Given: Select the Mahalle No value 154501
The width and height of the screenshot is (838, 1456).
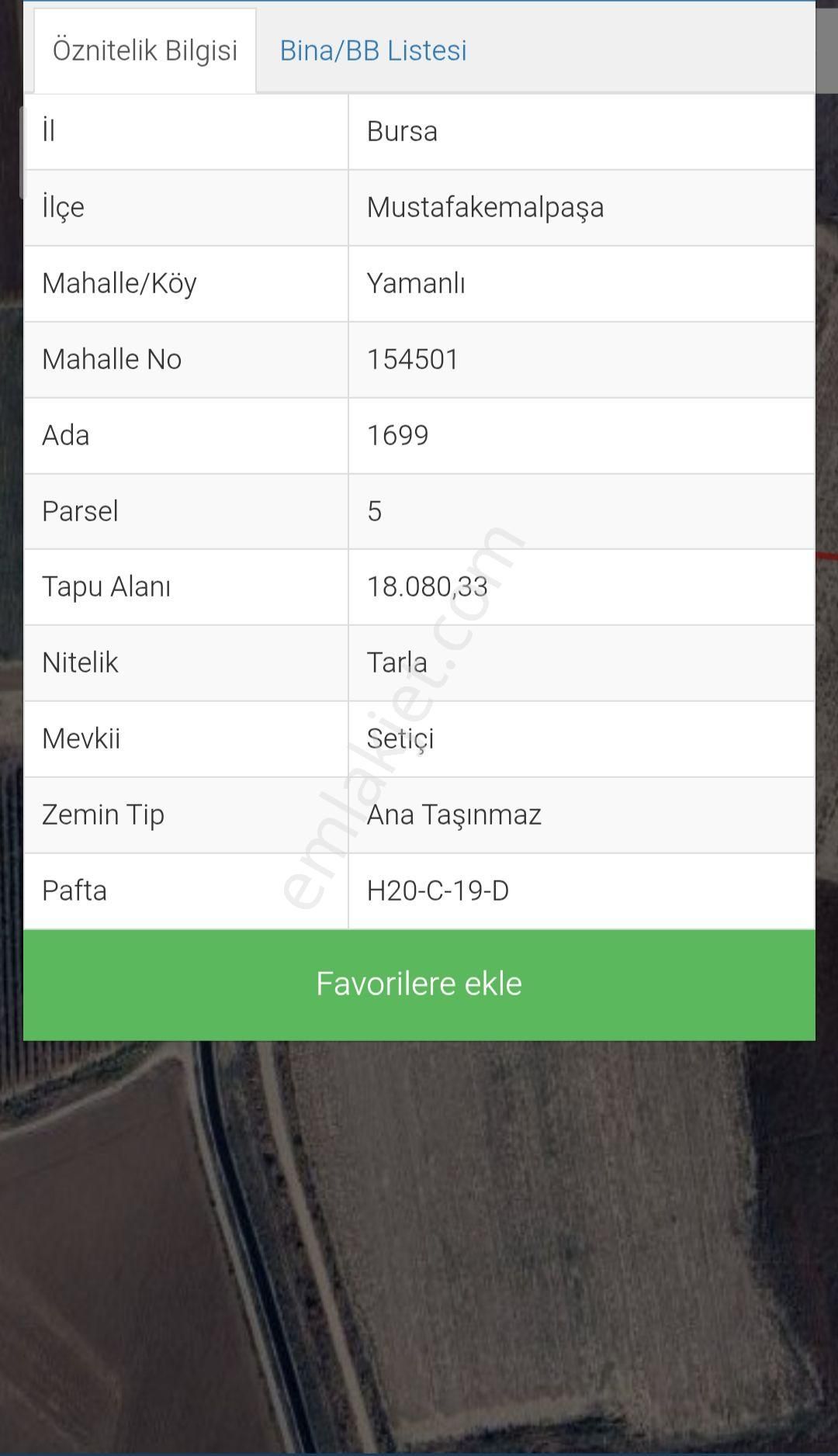Looking at the screenshot, I should click(413, 359).
